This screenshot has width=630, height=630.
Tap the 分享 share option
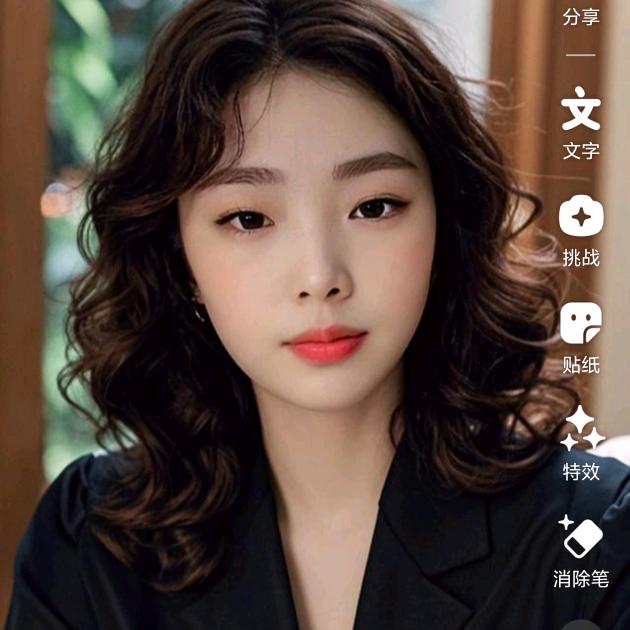tap(581, 16)
